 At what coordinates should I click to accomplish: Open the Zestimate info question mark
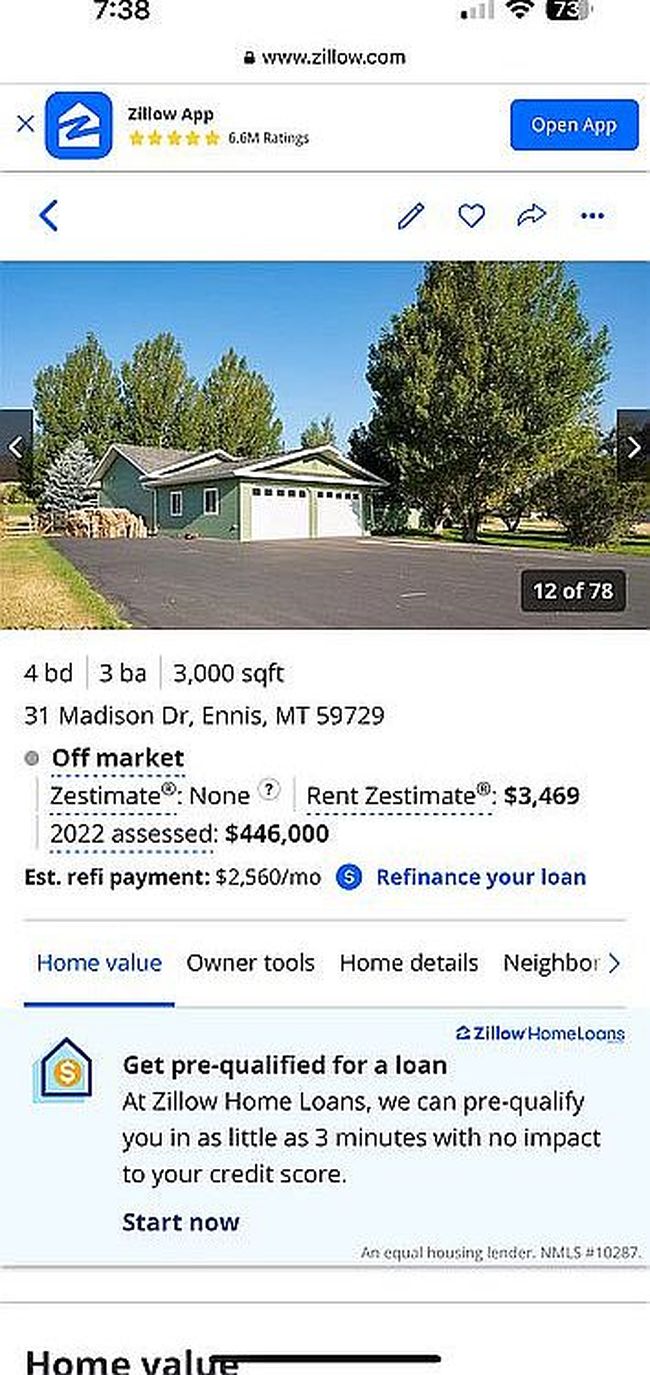click(269, 789)
